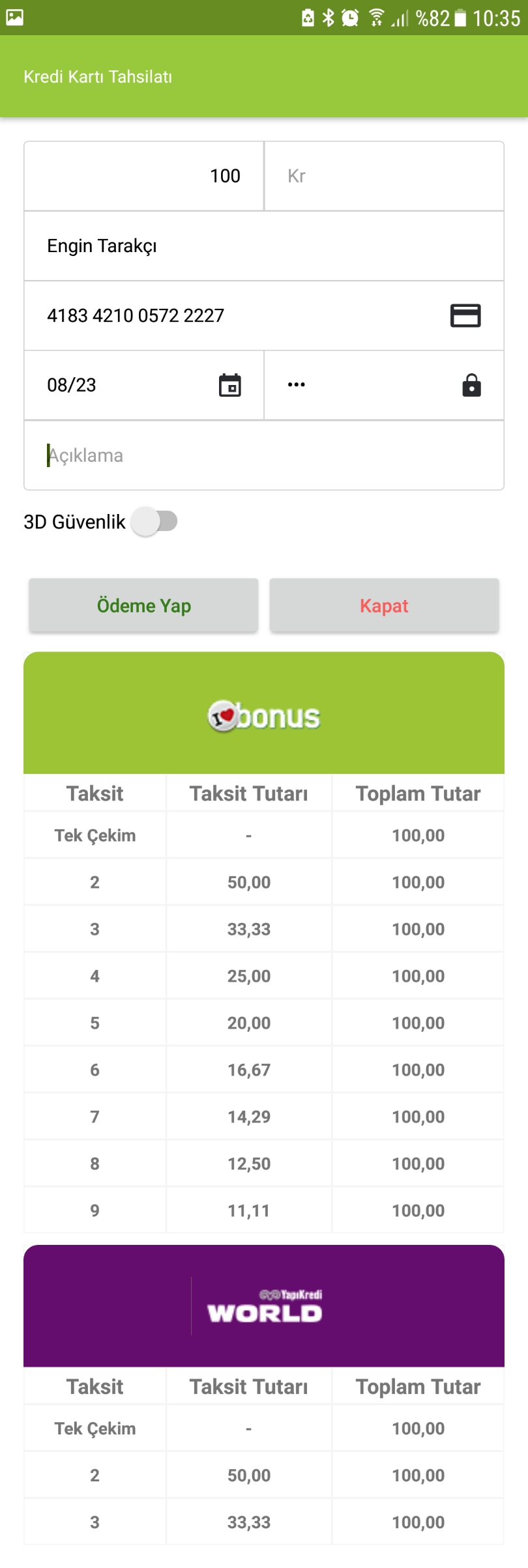Close the form with Kapat
Image resolution: width=528 pixels, height=1568 pixels.
(384, 606)
